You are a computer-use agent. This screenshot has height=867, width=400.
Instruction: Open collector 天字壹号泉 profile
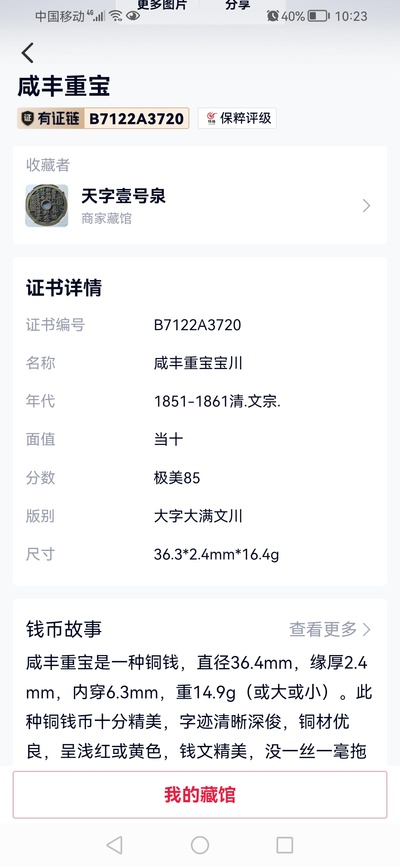coord(200,206)
